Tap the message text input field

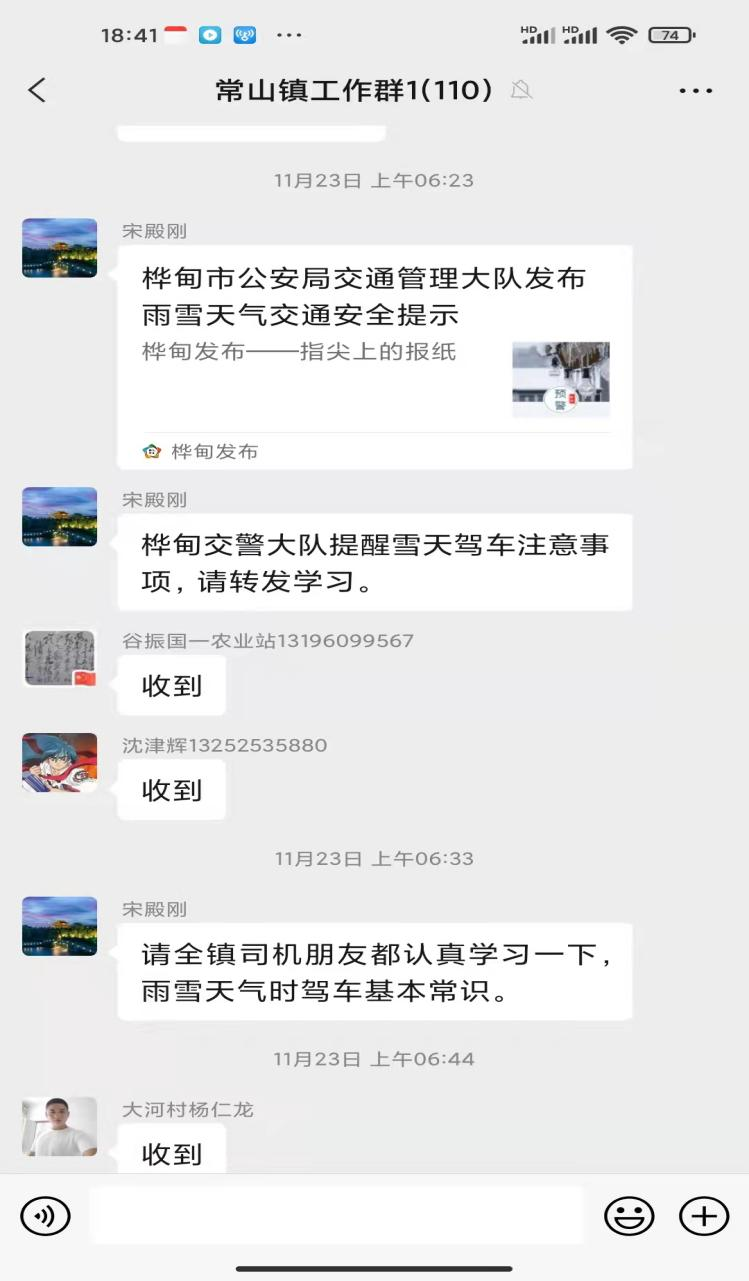(x=336, y=1216)
